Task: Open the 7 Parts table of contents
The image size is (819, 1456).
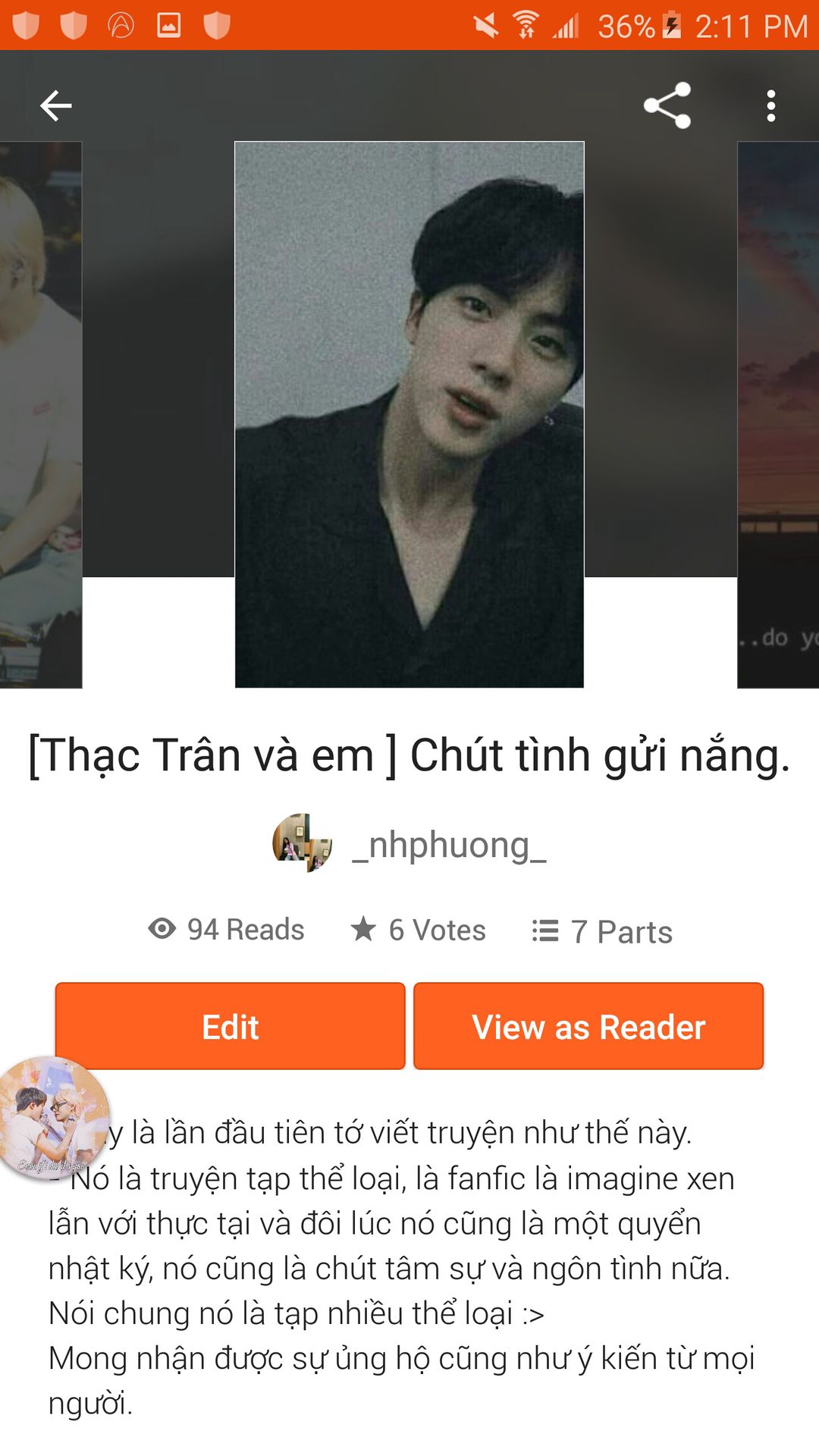Action: (604, 931)
